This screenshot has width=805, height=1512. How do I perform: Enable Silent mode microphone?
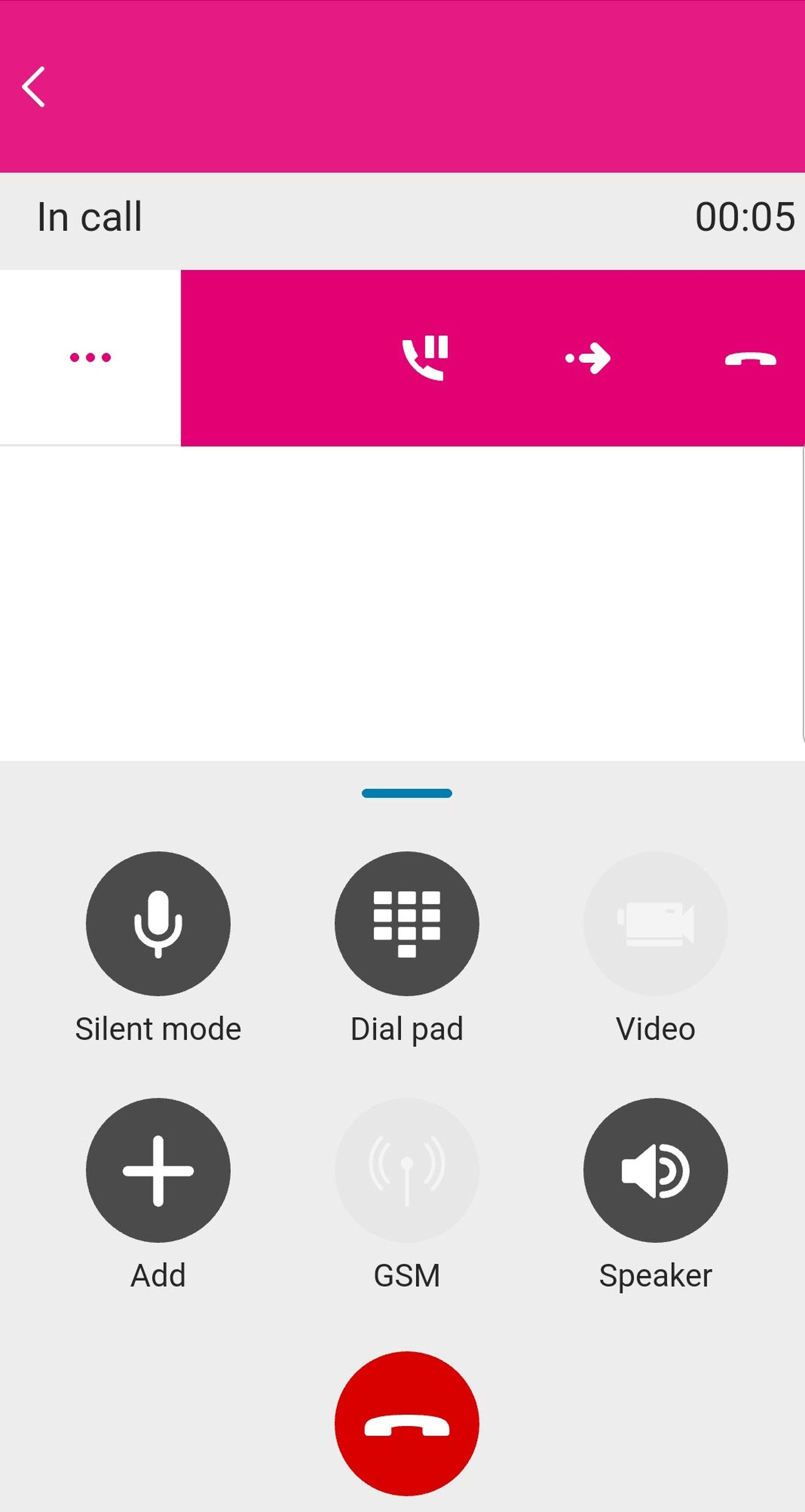(158, 924)
